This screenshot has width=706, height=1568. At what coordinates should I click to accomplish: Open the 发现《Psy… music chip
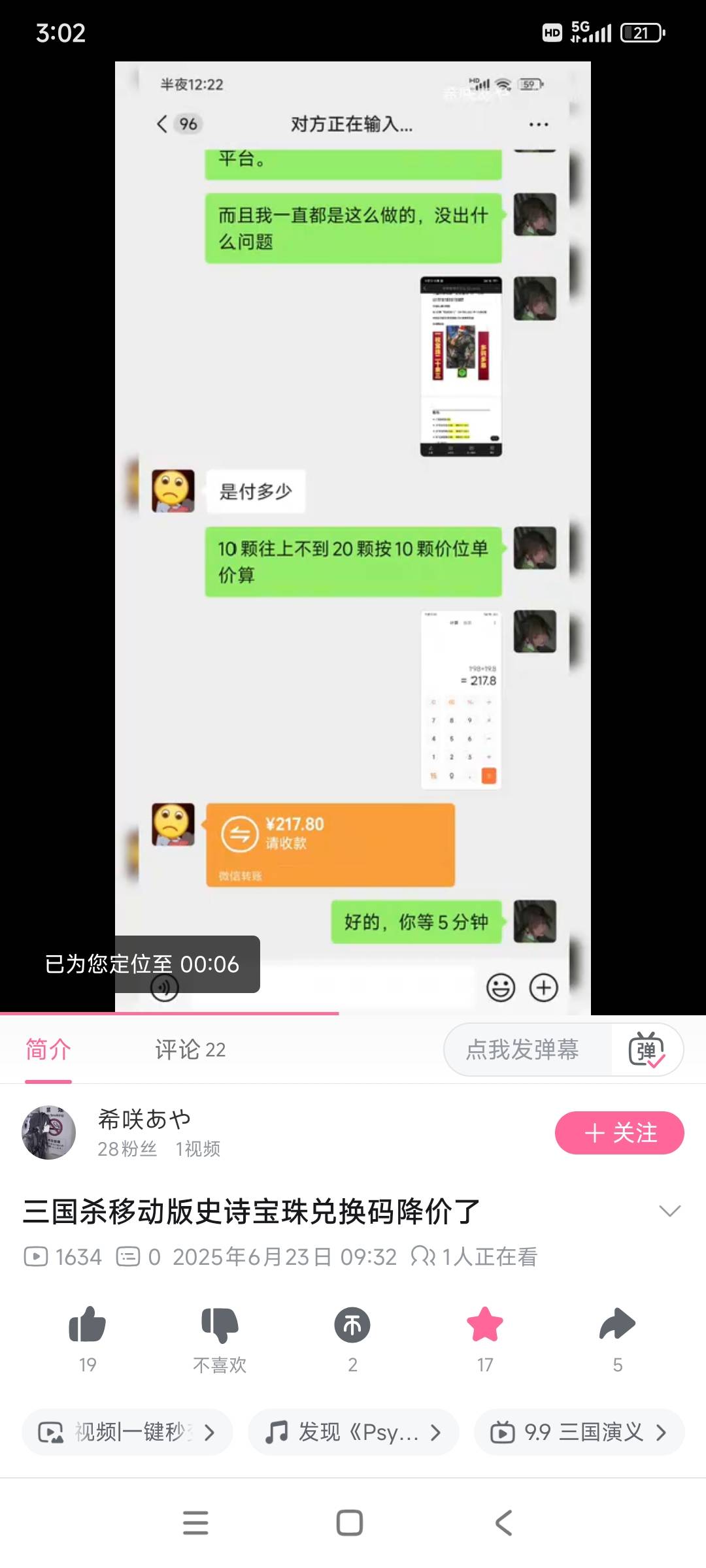353,1432
